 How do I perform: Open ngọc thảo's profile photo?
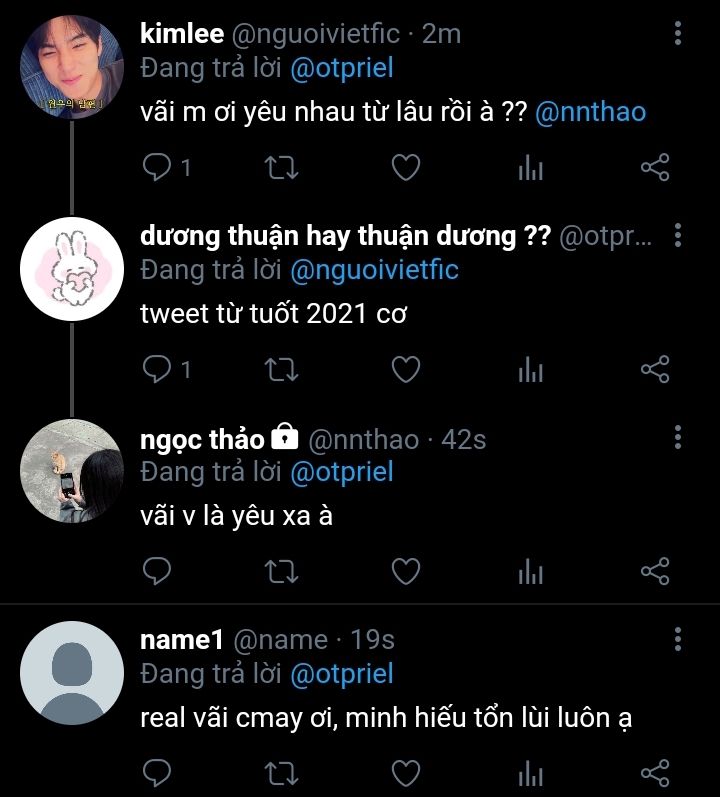(71, 469)
